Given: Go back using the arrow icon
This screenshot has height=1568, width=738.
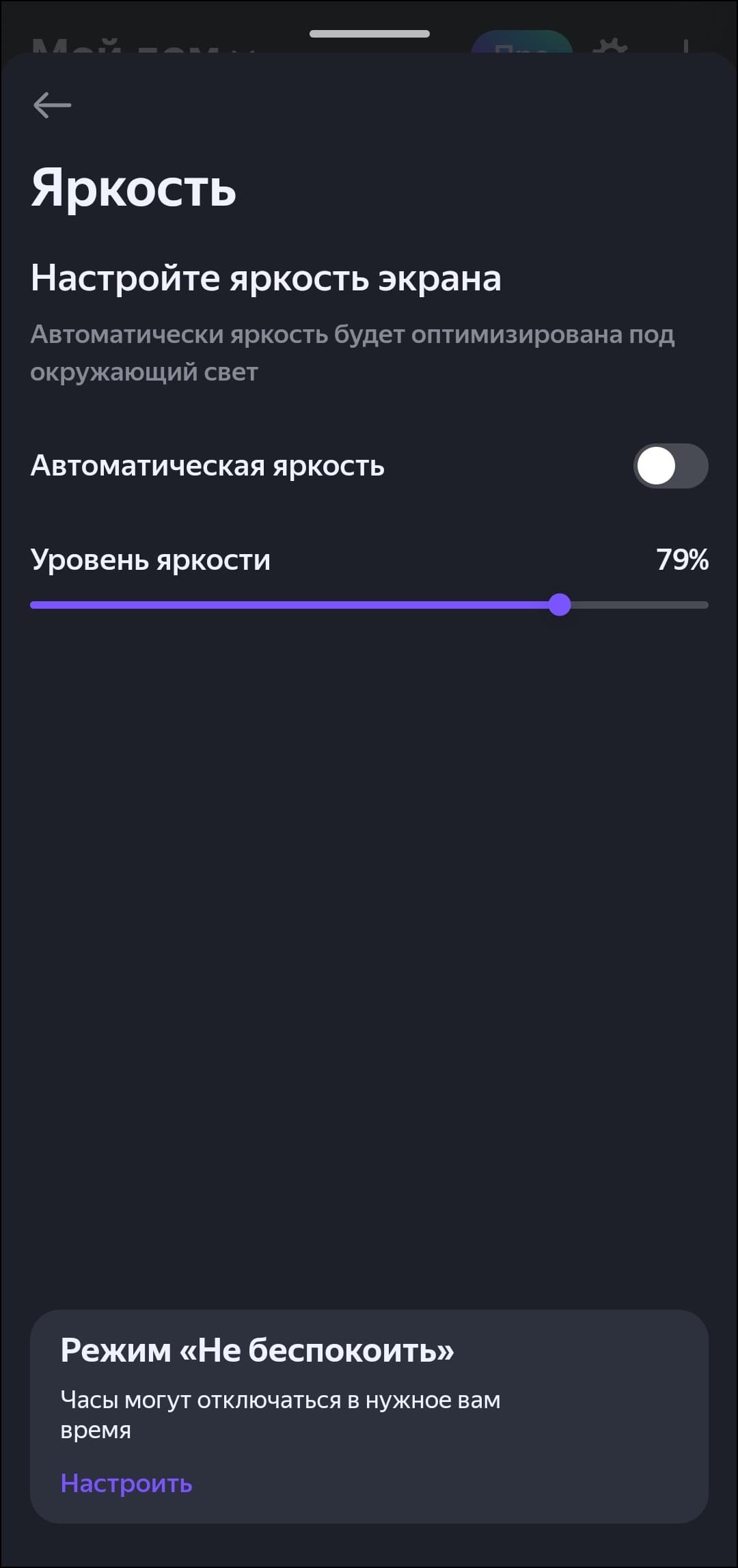Looking at the screenshot, I should point(52,105).
